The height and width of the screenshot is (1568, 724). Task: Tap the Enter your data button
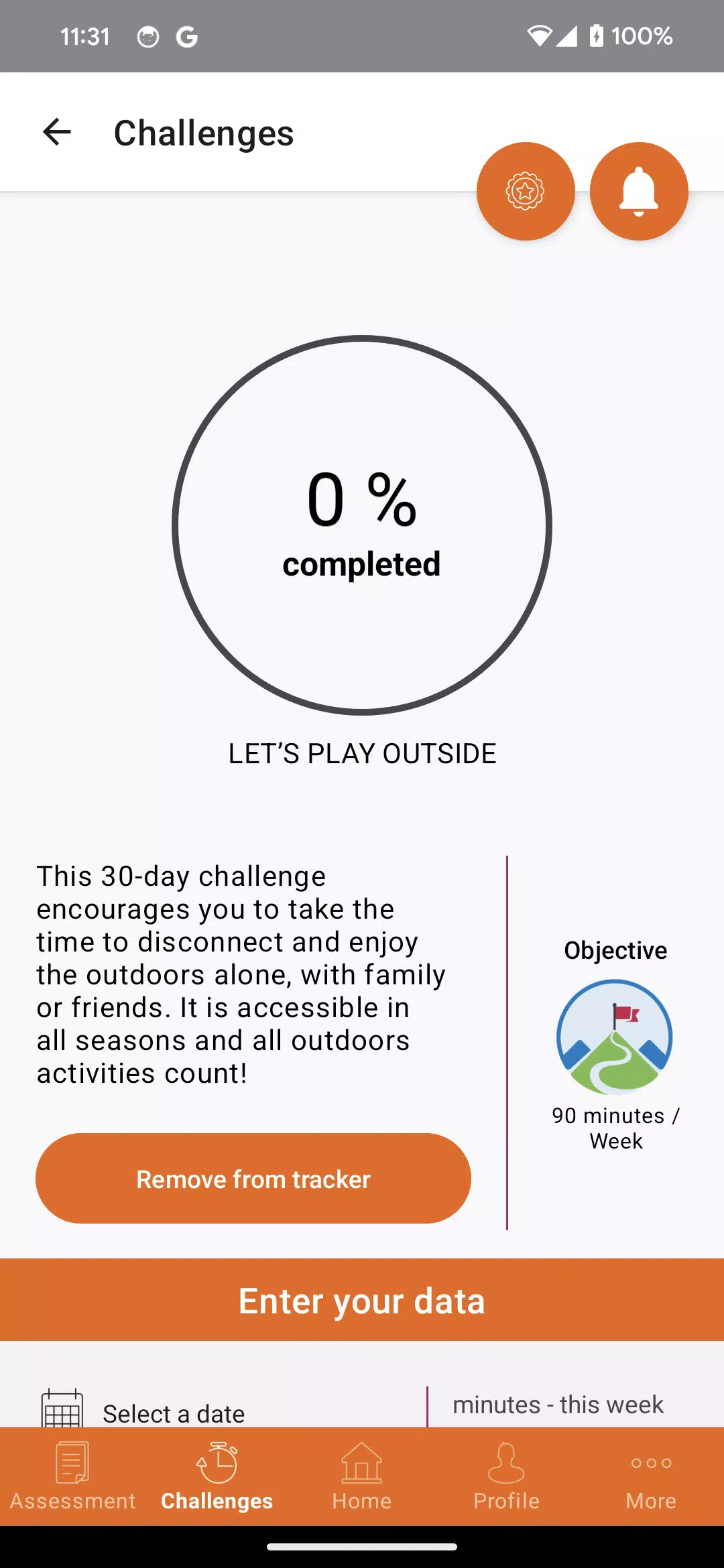(361, 1300)
